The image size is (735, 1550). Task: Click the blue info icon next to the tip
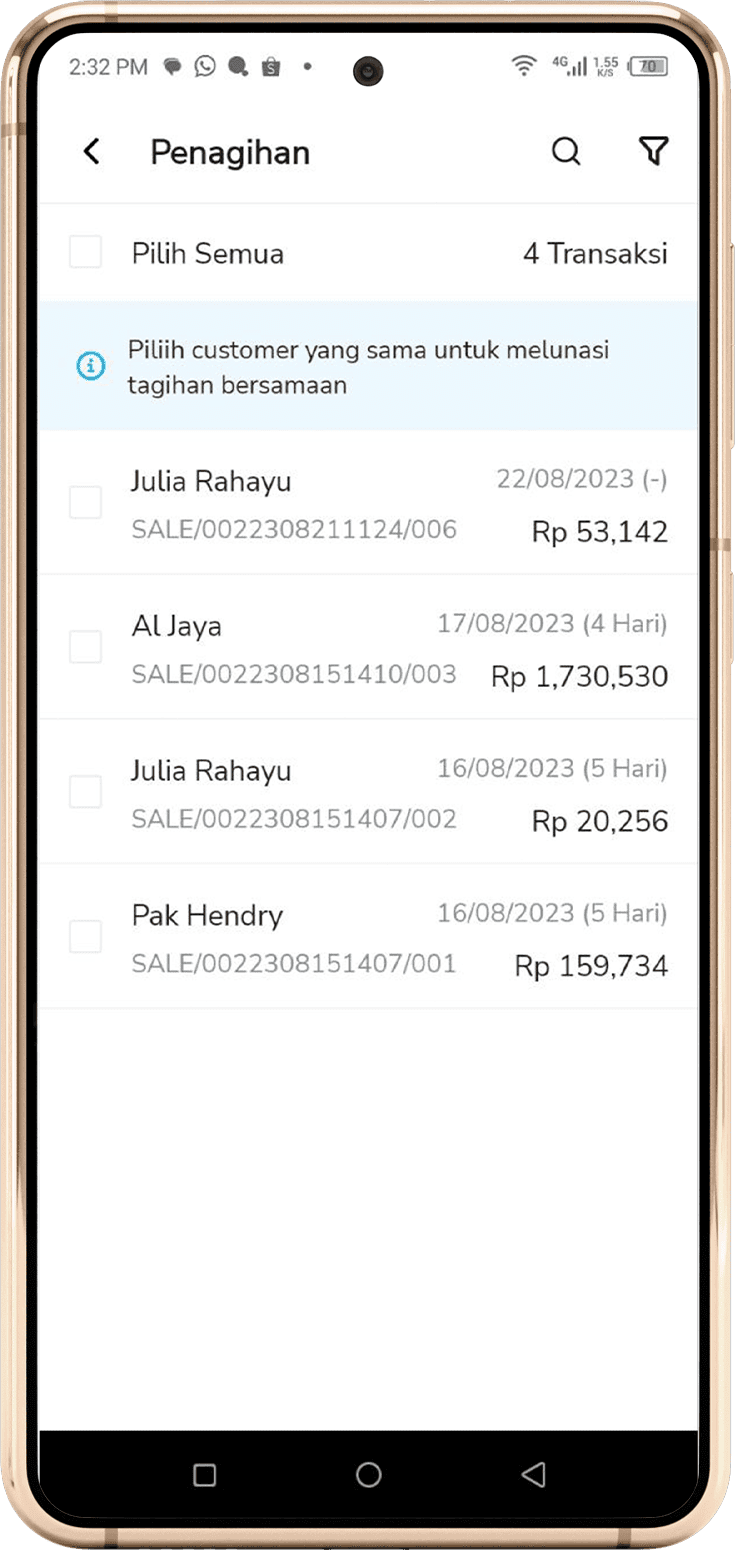point(91,367)
